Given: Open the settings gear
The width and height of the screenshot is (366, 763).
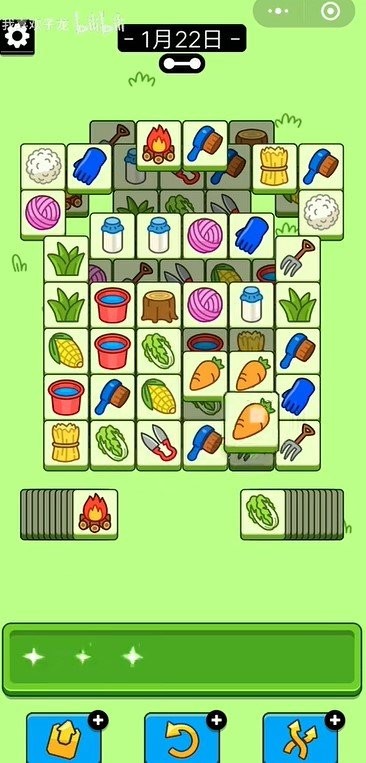Looking at the screenshot, I should coord(17,36).
